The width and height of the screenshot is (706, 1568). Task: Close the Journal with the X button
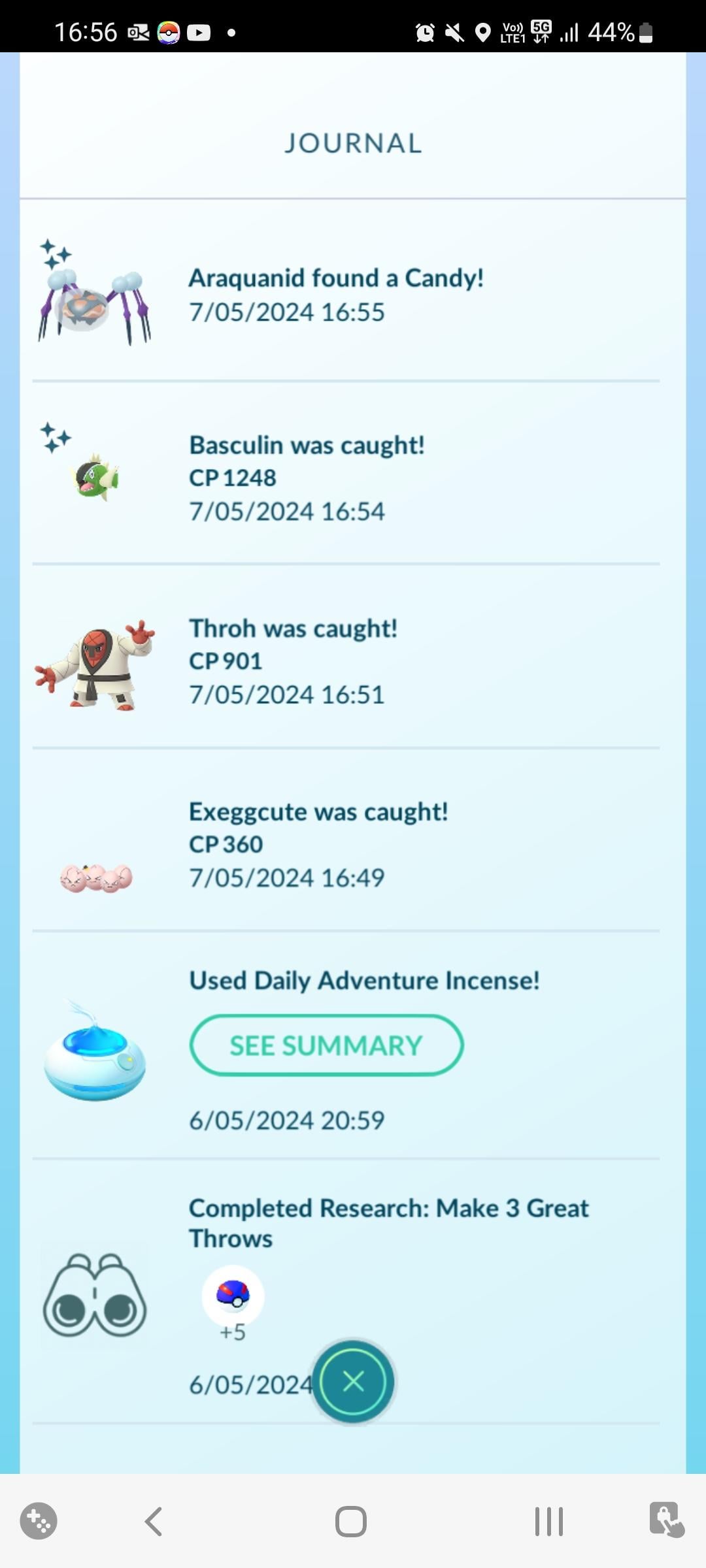tap(353, 1381)
